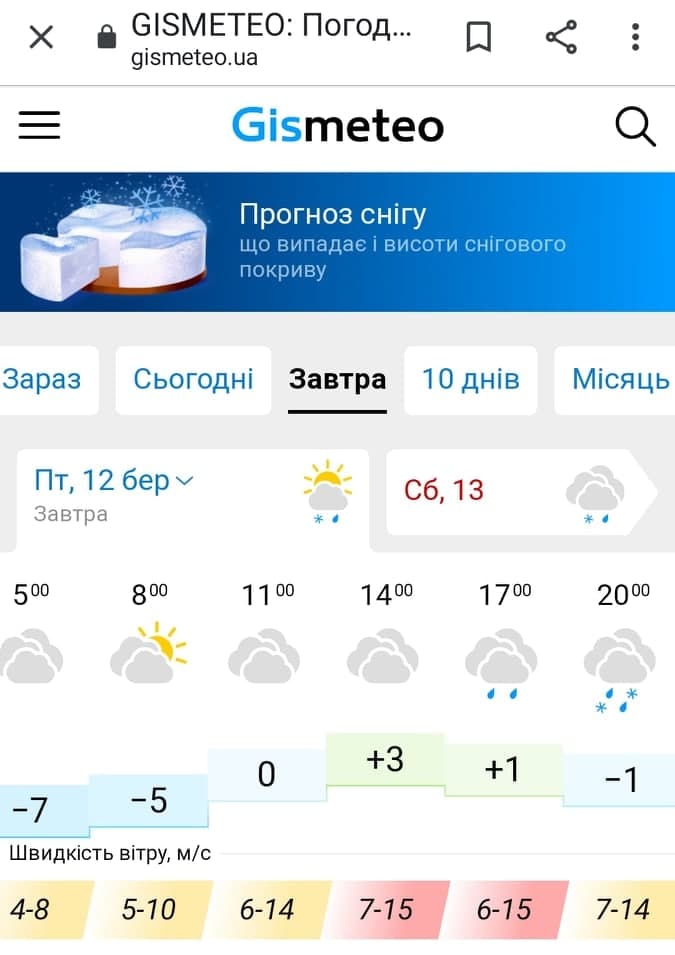
Task: Select the Завтра tab
Action: pos(337,380)
